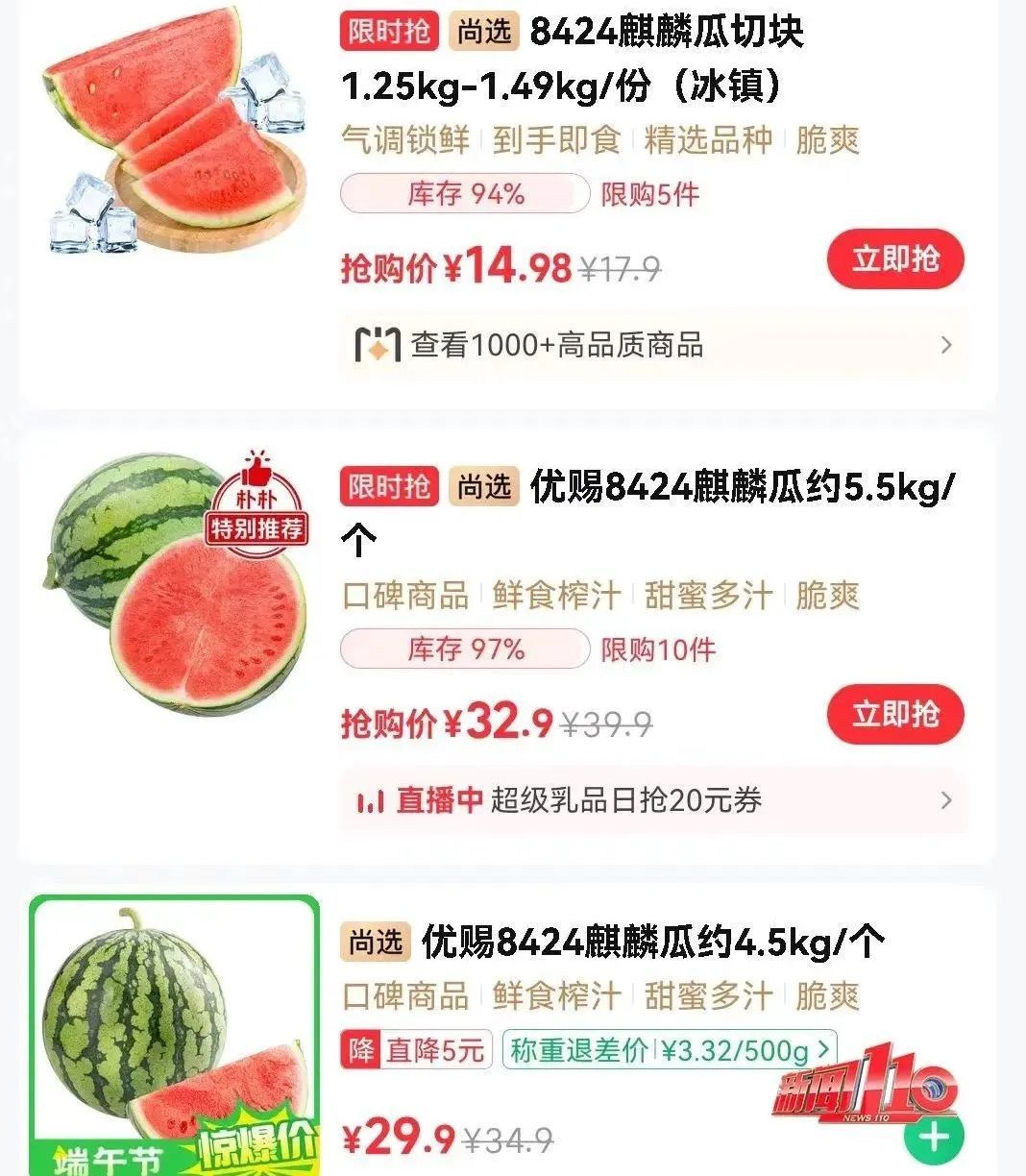
Task: Tap 立即抢 for the 8424麒麟瓜切块 item
Action: pyautogui.click(x=894, y=259)
